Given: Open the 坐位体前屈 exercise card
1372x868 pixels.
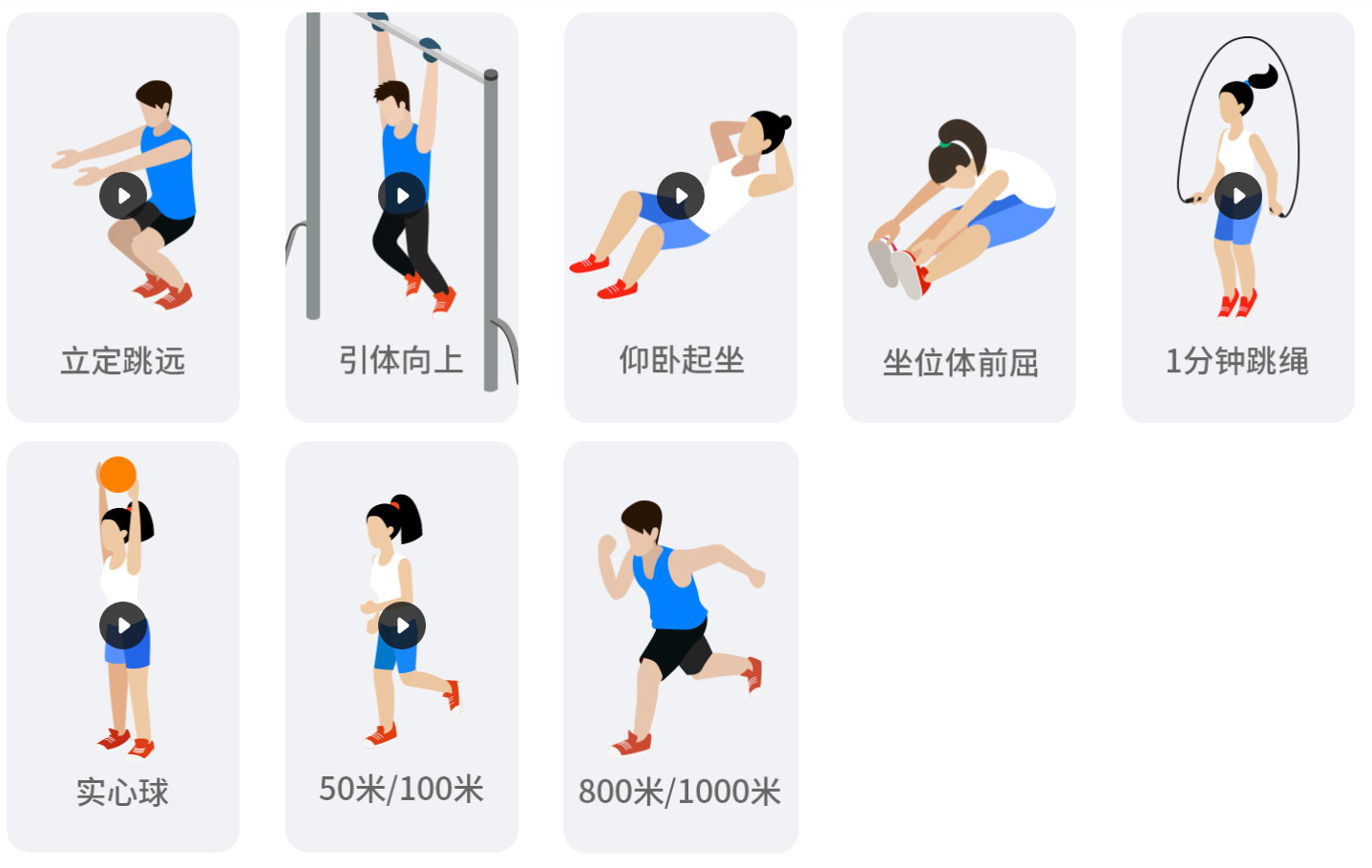Looking at the screenshot, I should click(x=959, y=220).
